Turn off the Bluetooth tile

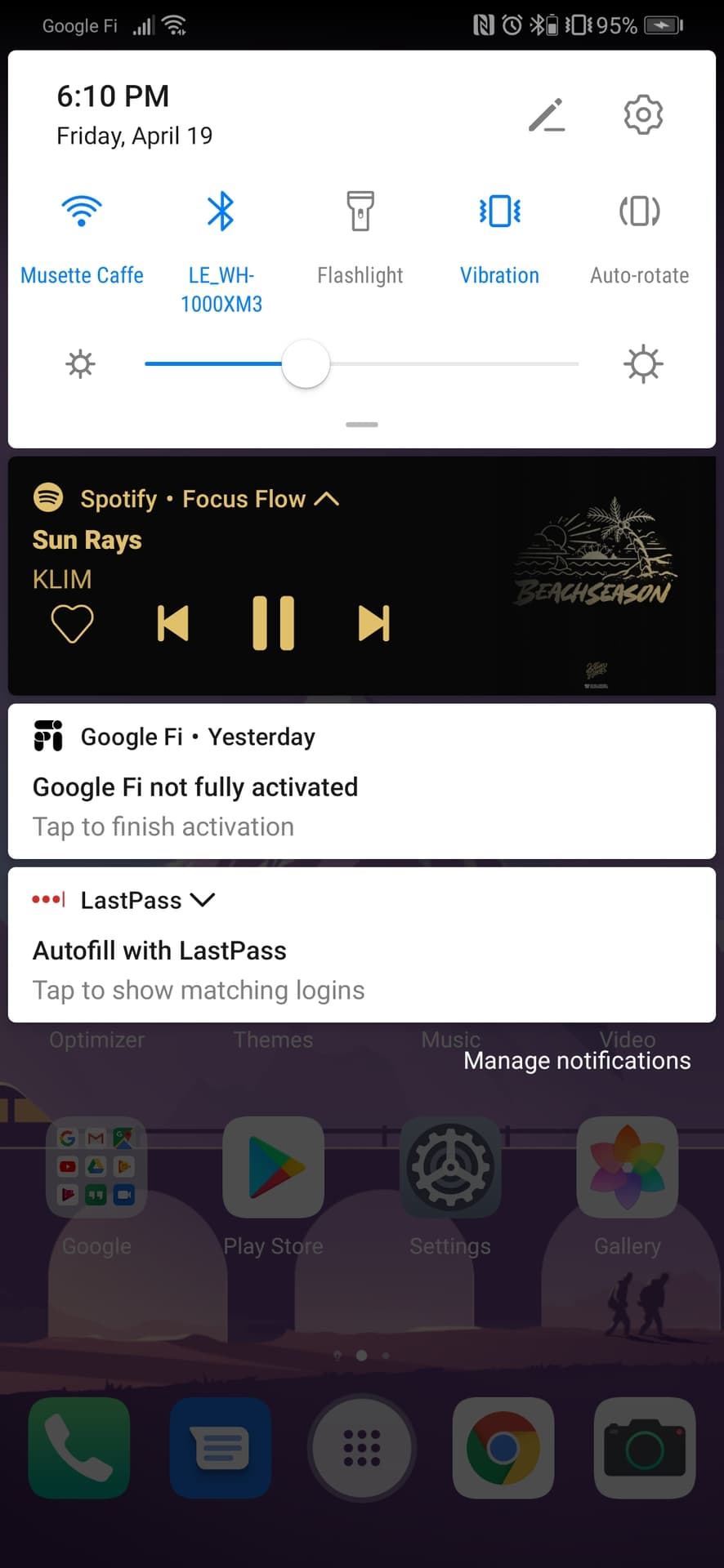(221, 212)
